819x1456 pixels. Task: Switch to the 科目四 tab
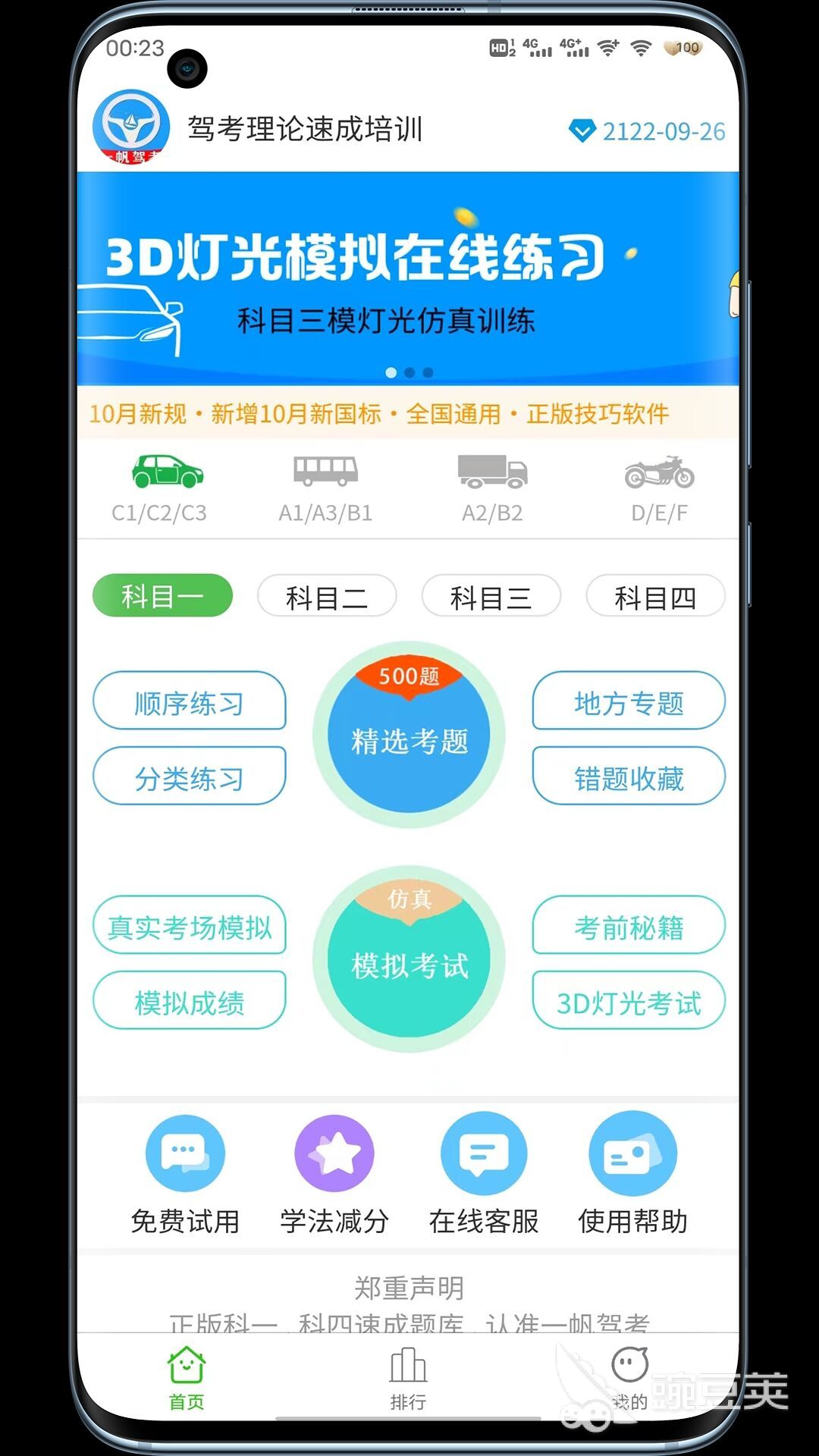click(x=655, y=597)
